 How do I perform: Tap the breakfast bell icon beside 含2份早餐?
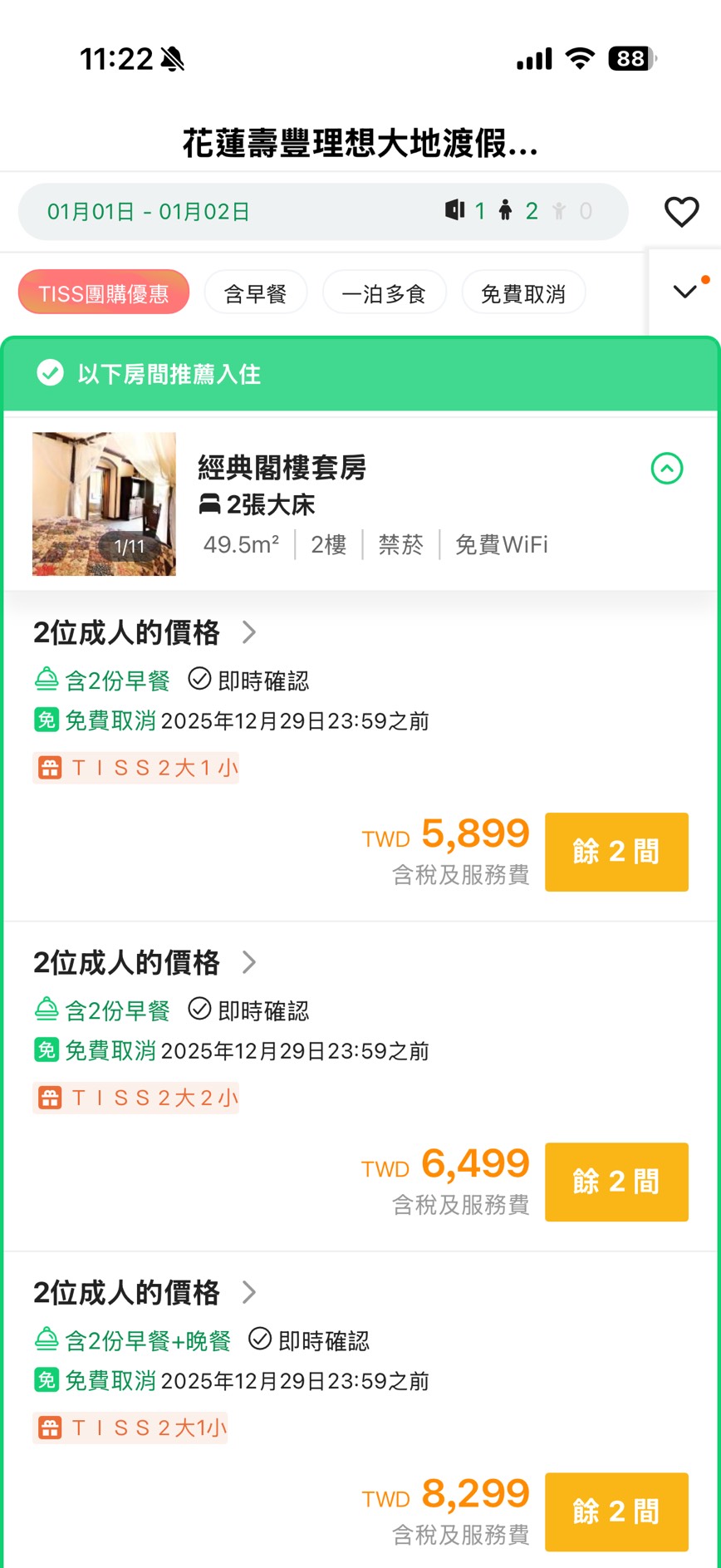point(46,680)
